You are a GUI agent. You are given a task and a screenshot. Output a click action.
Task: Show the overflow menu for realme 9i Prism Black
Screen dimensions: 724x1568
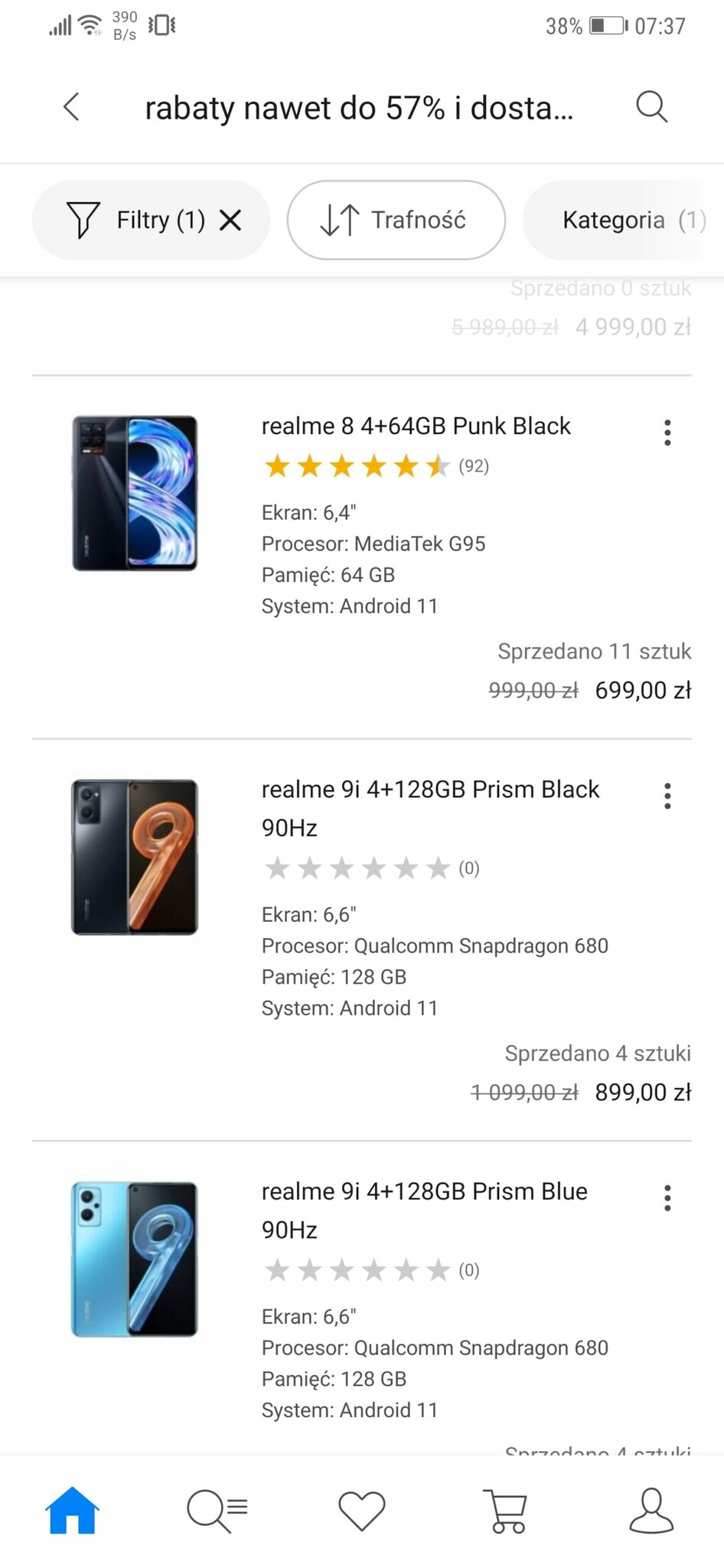(x=667, y=796)
